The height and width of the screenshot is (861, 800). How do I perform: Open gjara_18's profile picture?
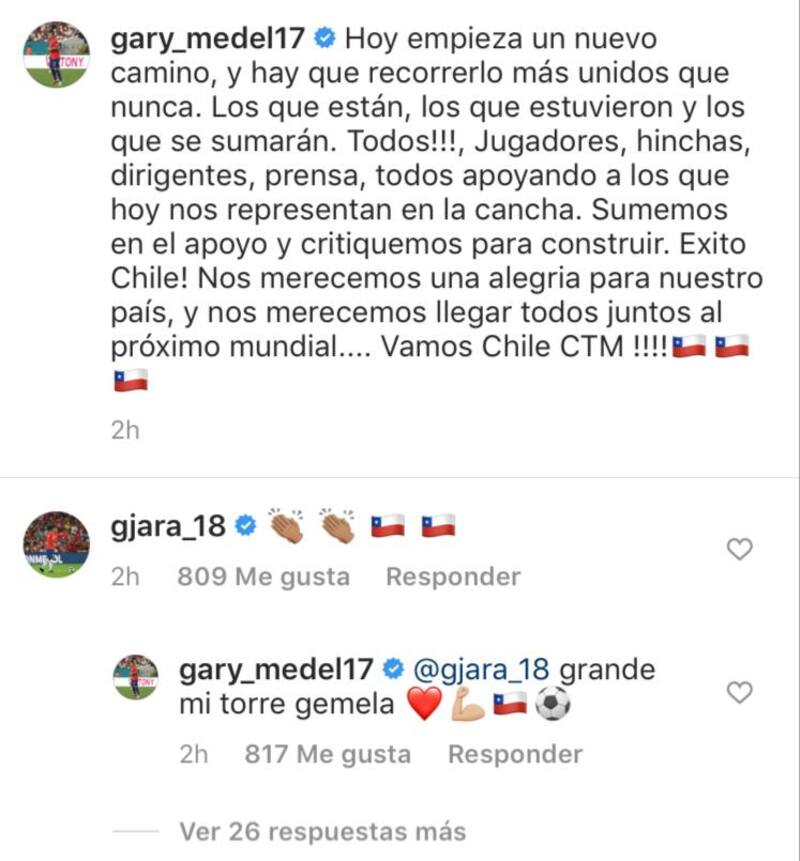pos(56,545)
